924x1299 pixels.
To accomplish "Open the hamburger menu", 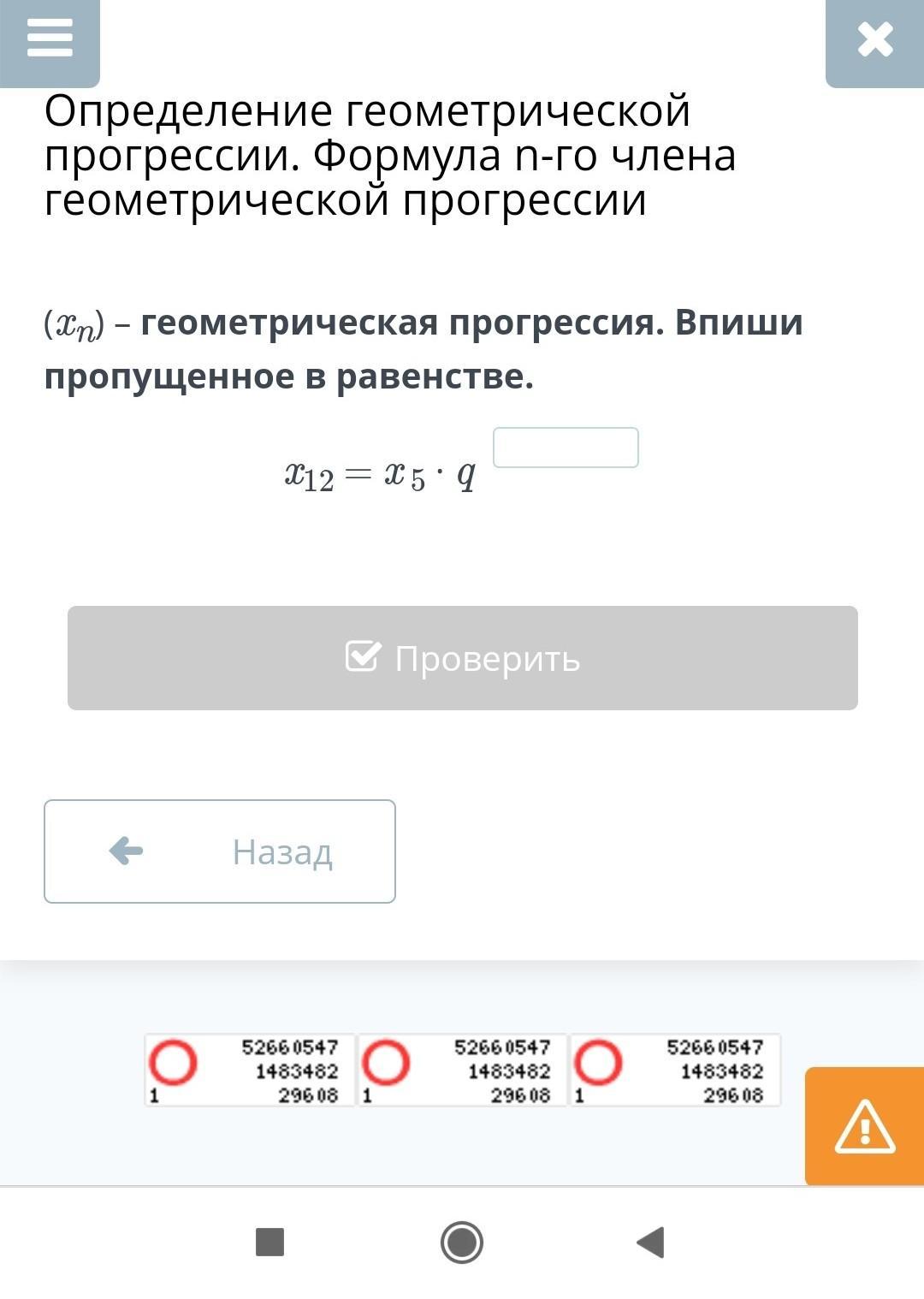I will coord(50,39).
